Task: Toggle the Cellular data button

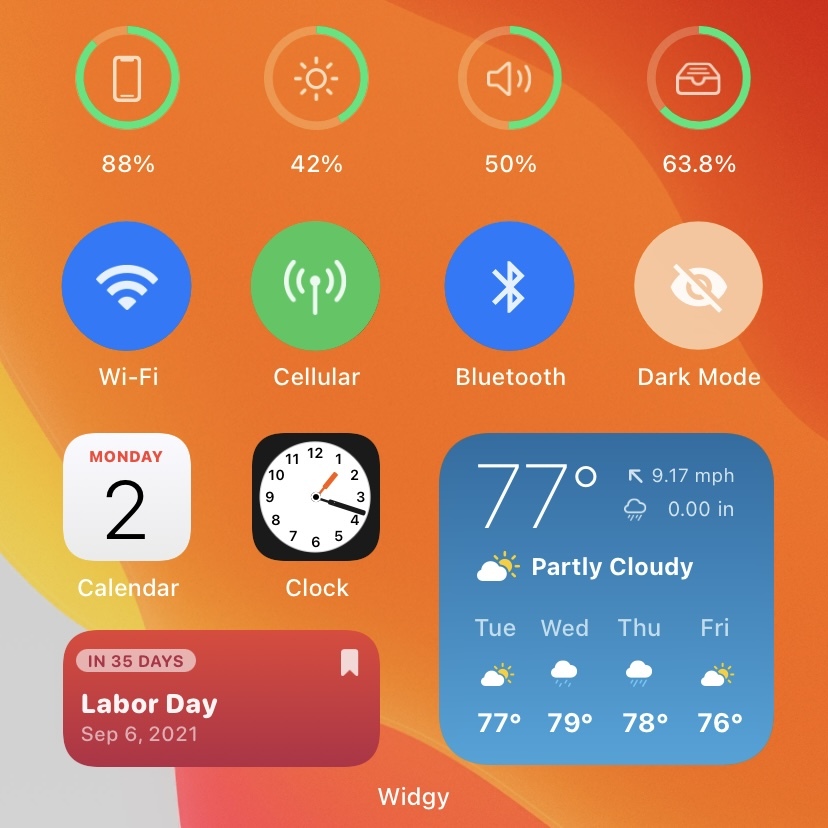Action: [316, 286]
